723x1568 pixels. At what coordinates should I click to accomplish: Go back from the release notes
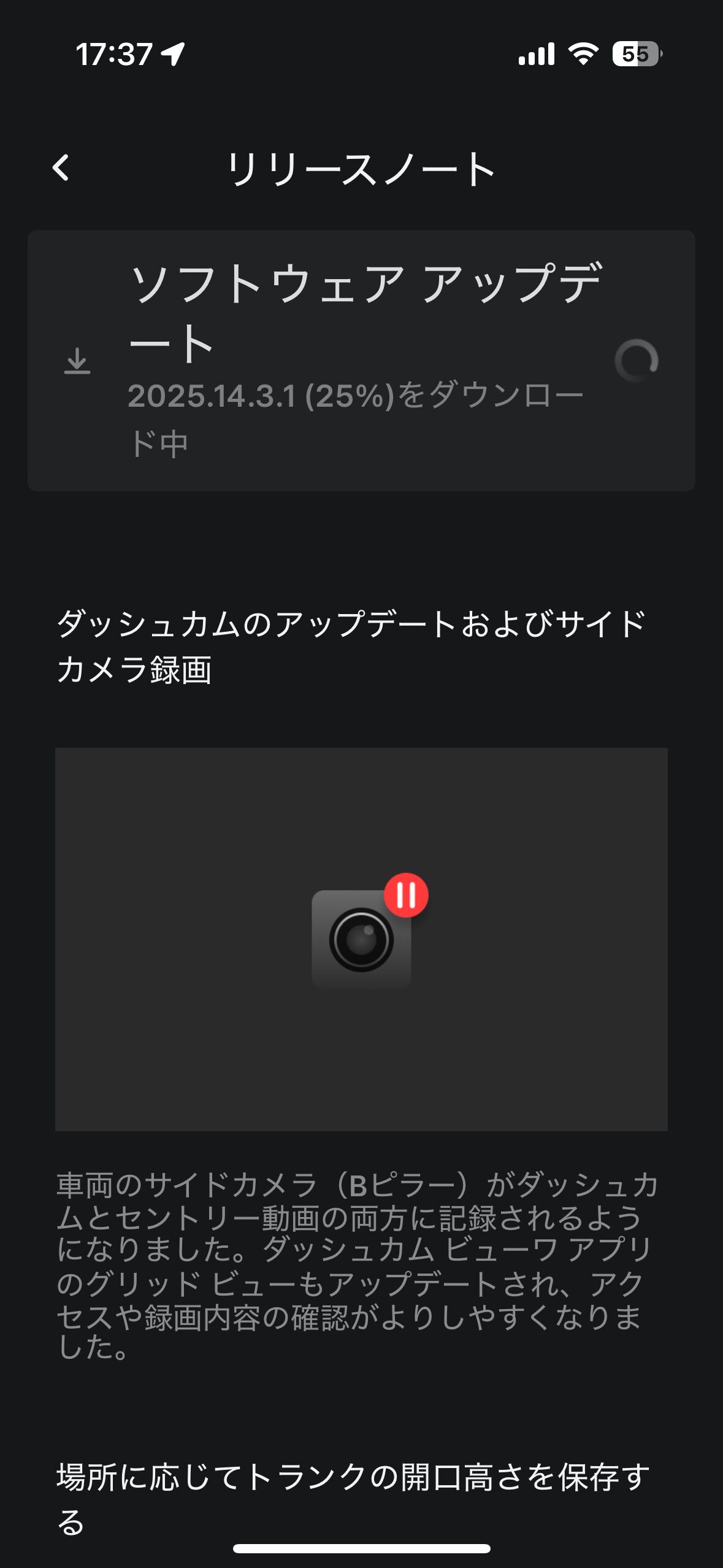click(61, 168)
